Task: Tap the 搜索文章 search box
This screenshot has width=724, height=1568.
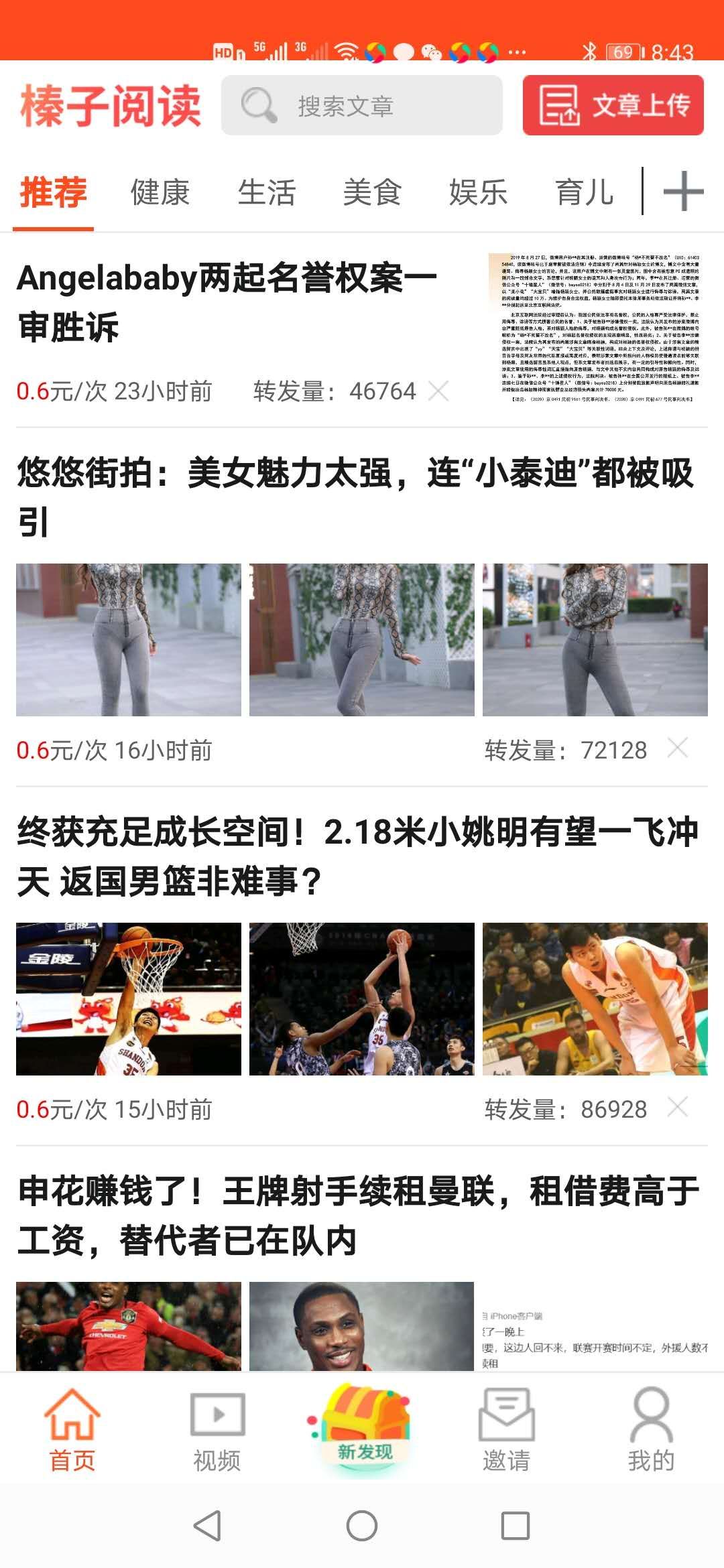Action: pyautogui.click(x=362, y=106)
